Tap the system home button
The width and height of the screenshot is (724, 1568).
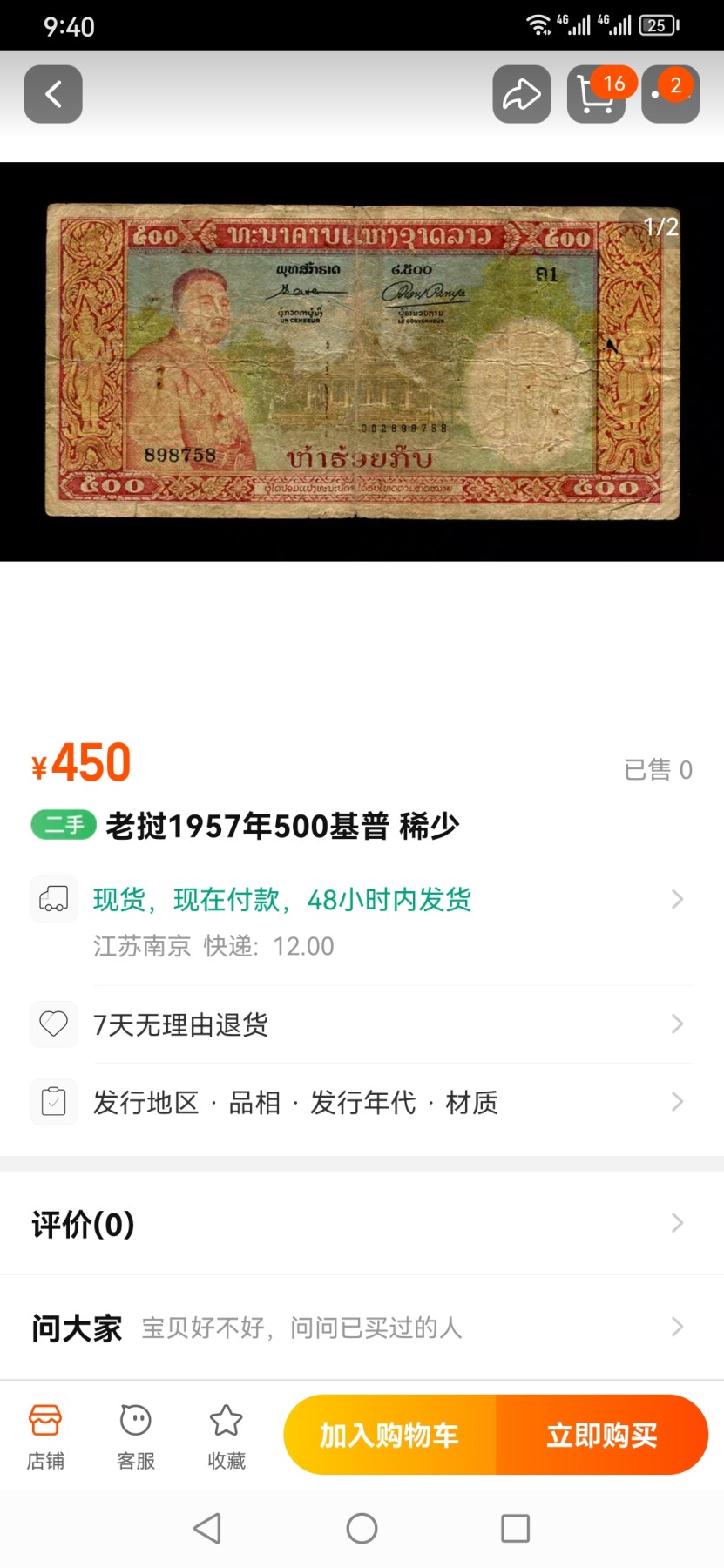[362, 1528]
